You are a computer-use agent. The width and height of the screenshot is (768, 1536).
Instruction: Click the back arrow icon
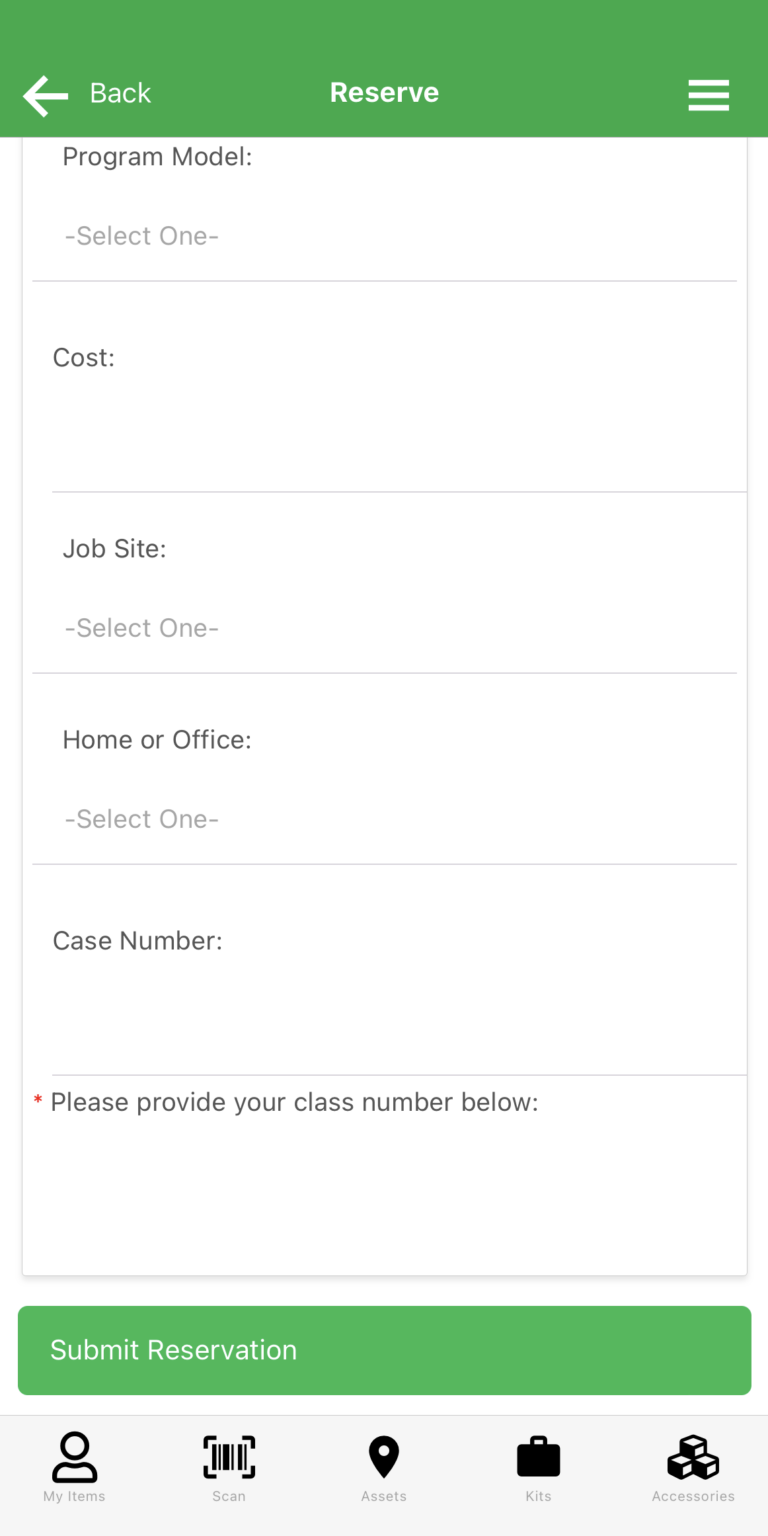click(44, 94)
